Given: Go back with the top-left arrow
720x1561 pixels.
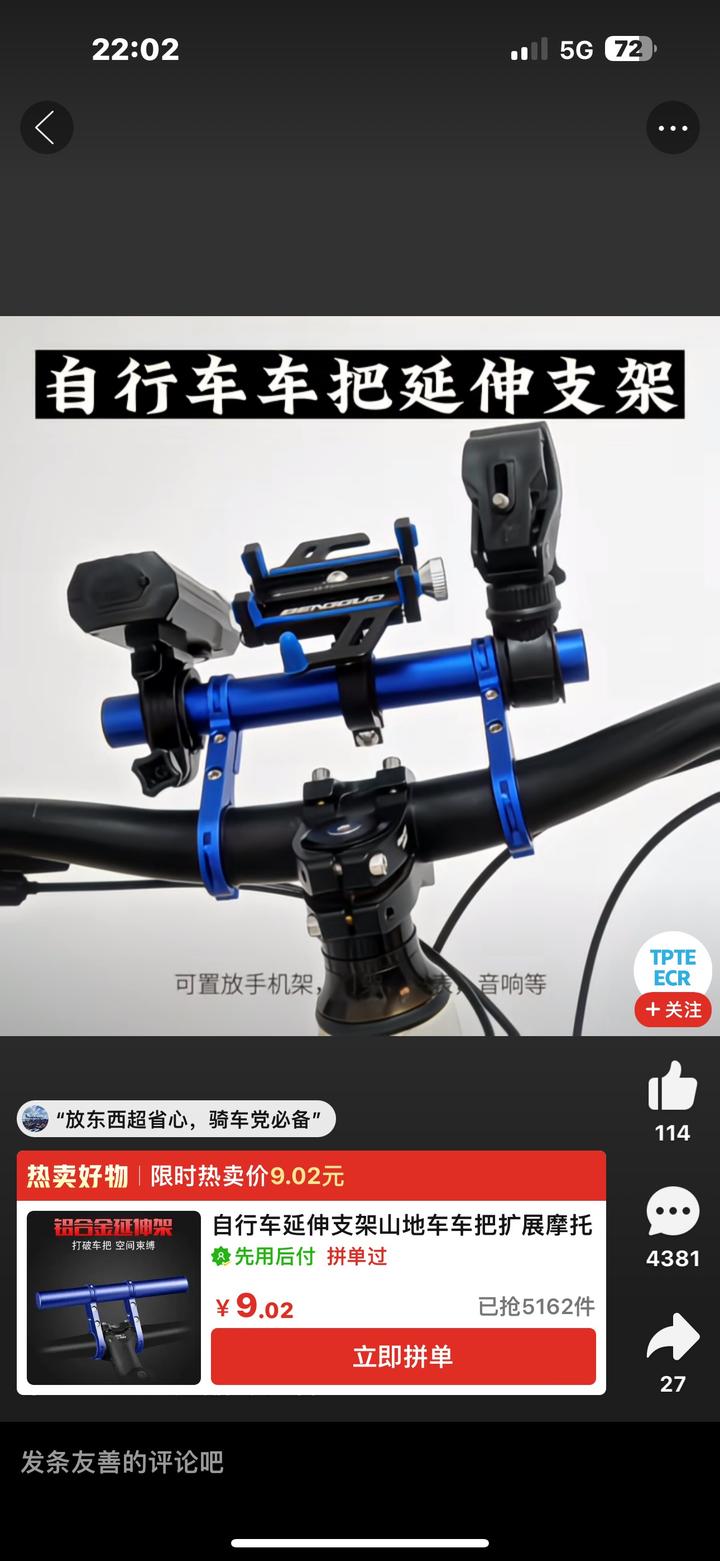Looking at the screenshot, I should pos(46,128).
